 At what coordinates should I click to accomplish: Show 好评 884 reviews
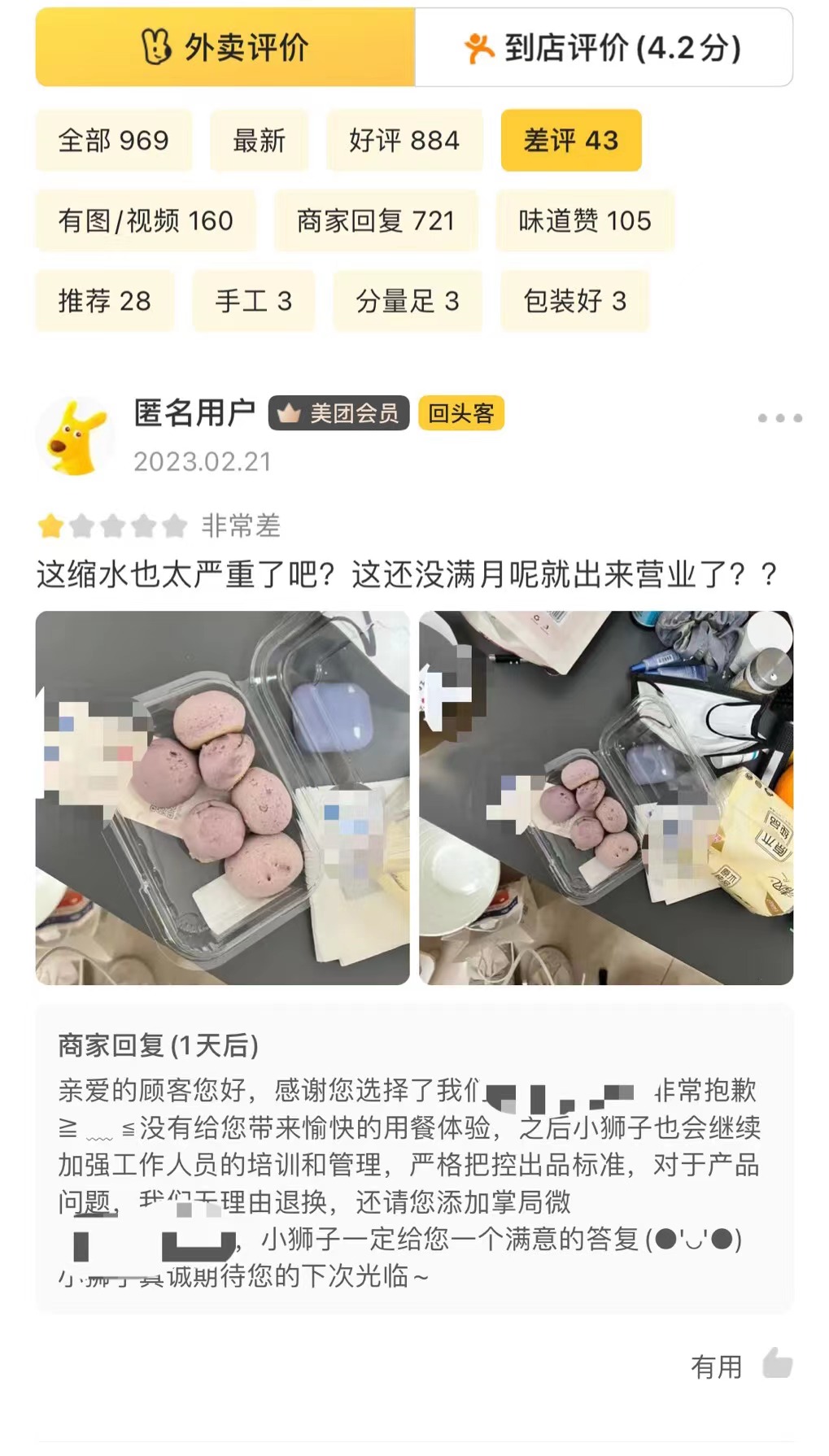[404, 141]
